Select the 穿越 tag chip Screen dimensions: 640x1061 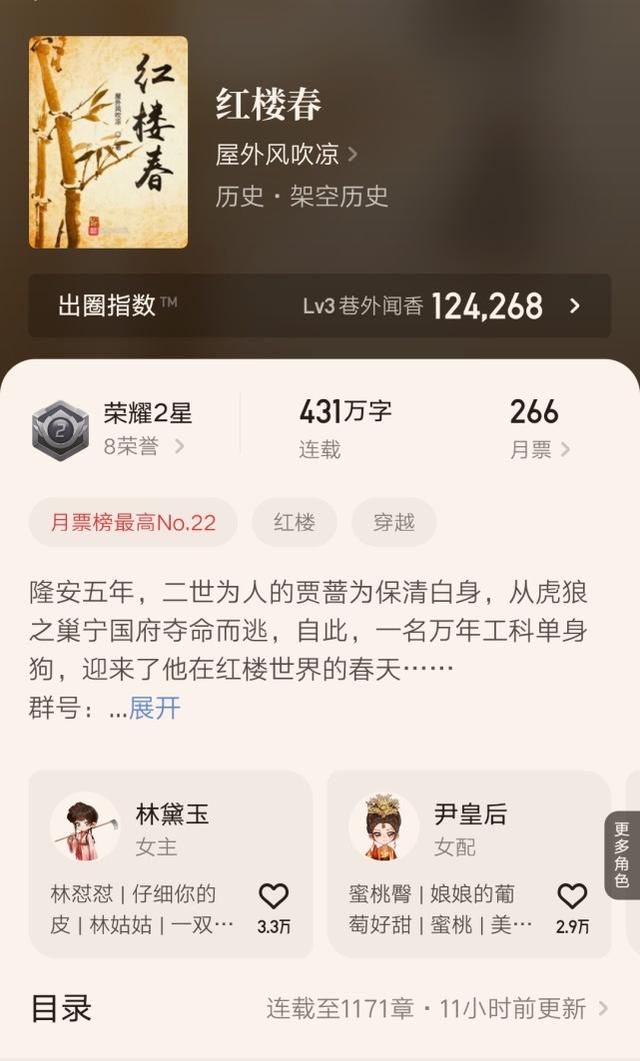tap(393, 522)
